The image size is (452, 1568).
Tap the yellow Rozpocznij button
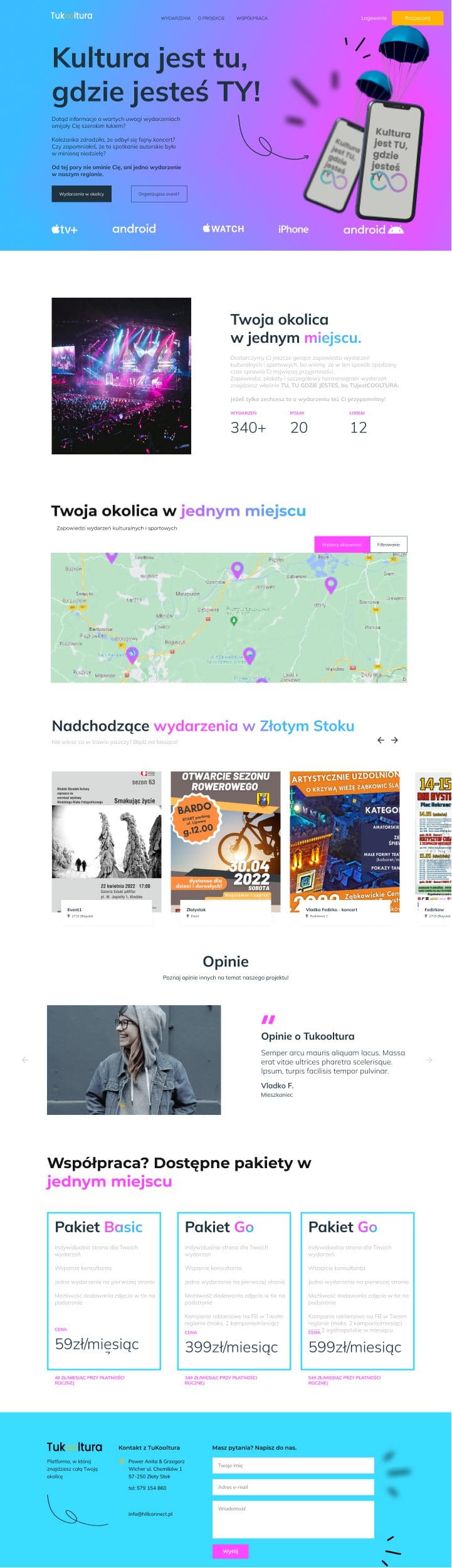coord(418,18)
